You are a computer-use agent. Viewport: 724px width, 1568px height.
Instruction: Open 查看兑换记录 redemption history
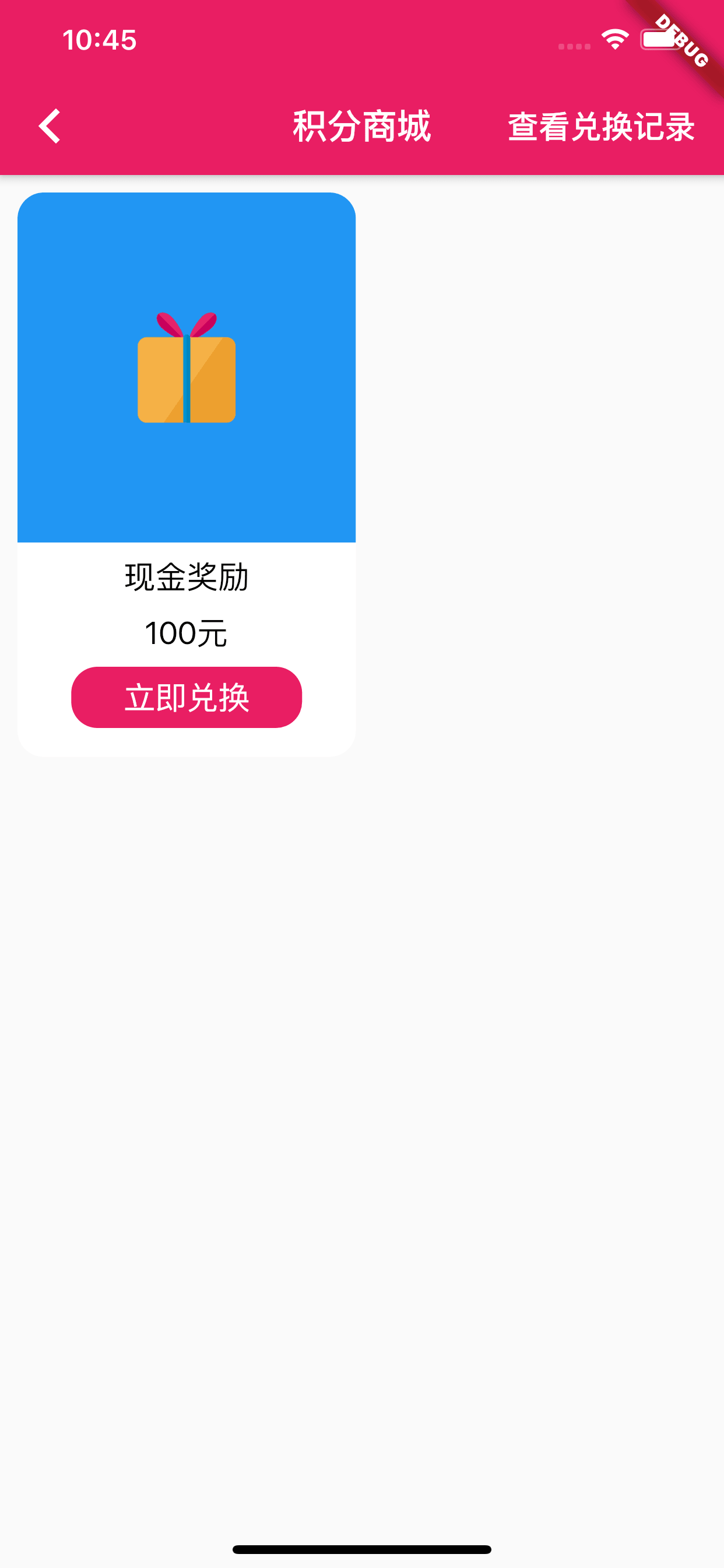(x=600, y=127)
